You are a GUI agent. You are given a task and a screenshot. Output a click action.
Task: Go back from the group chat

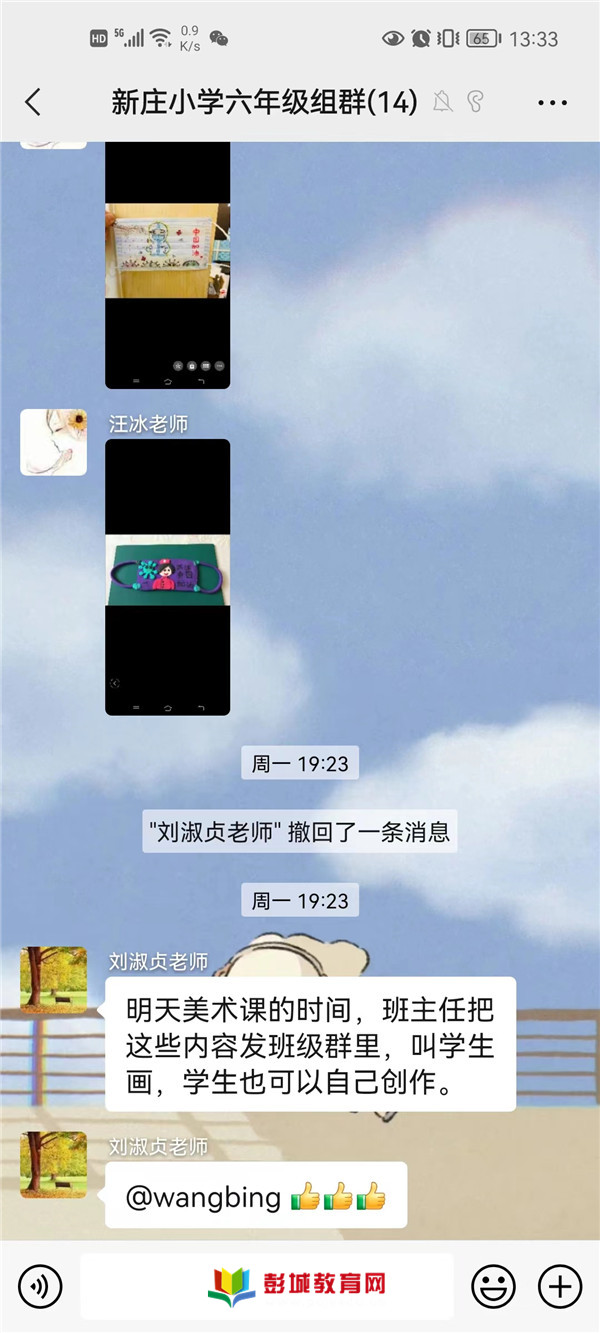click(33, 102)
